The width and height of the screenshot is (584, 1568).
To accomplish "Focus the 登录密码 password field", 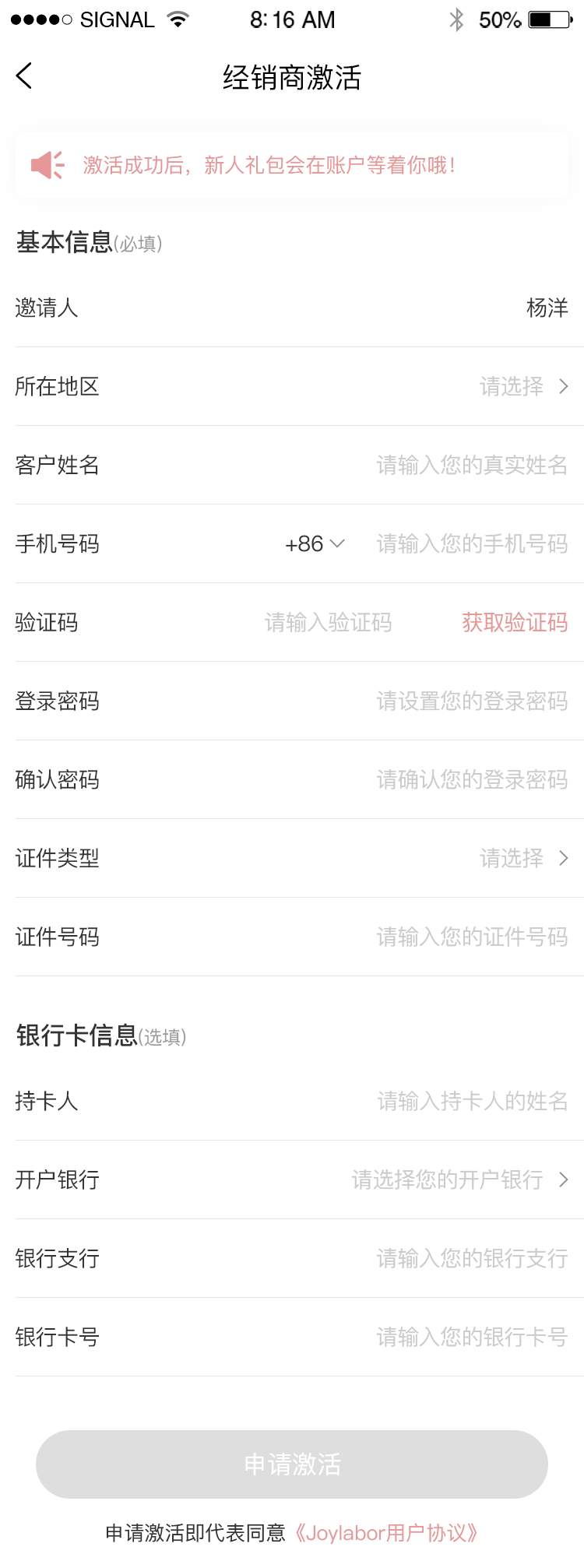I will pyautogui.click(x=471, y=701).
